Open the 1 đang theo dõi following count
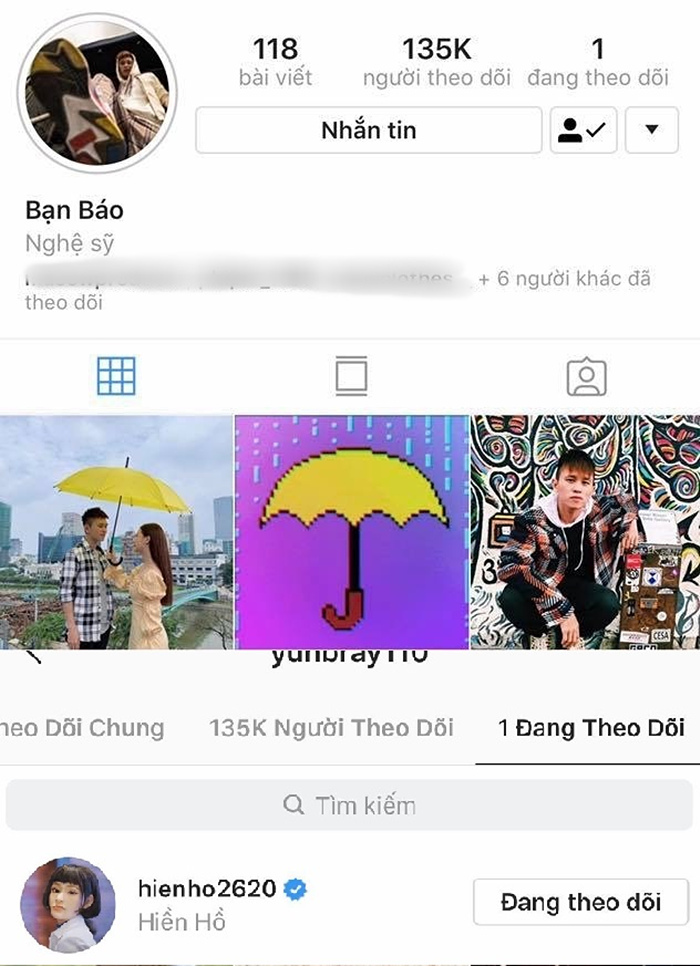This screenshot has width=700, height=966. coord(597,61)
